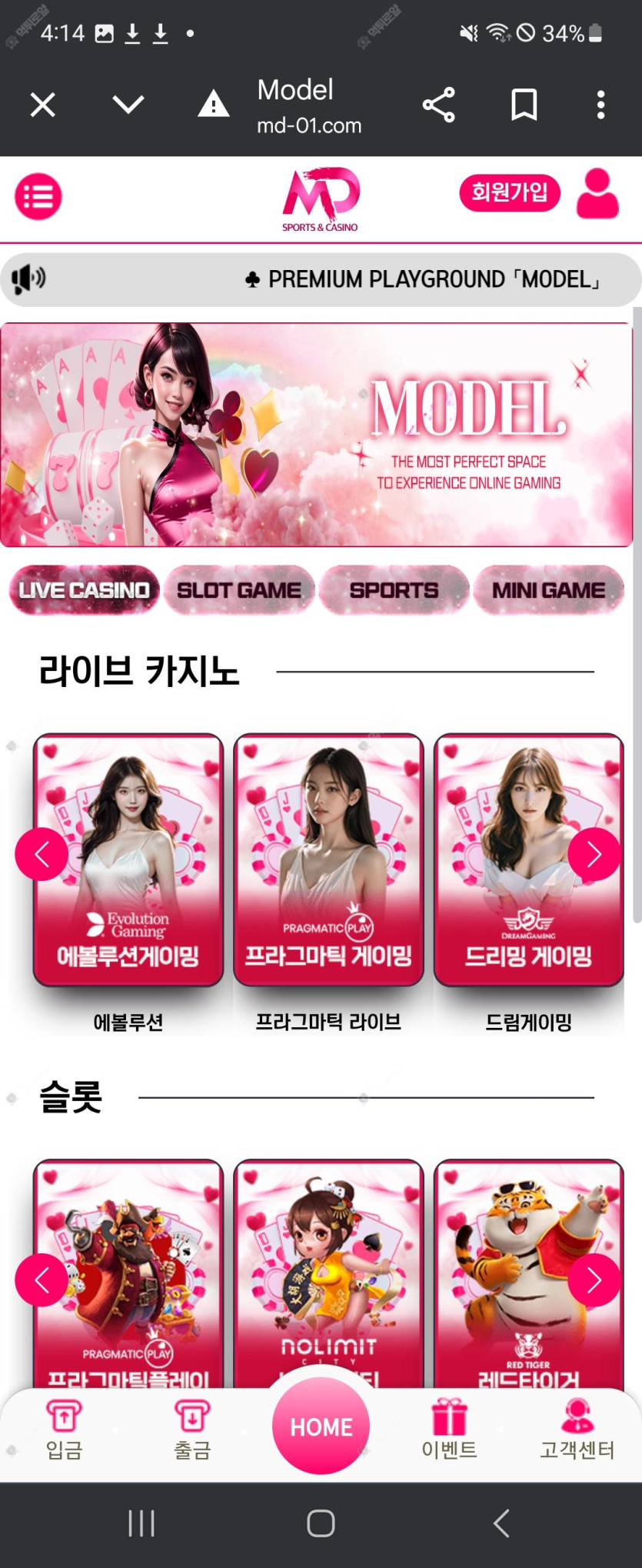Open 고객센터 customer center
The width and height of the screenshot is (642, 1568).
click(577, 1430)
